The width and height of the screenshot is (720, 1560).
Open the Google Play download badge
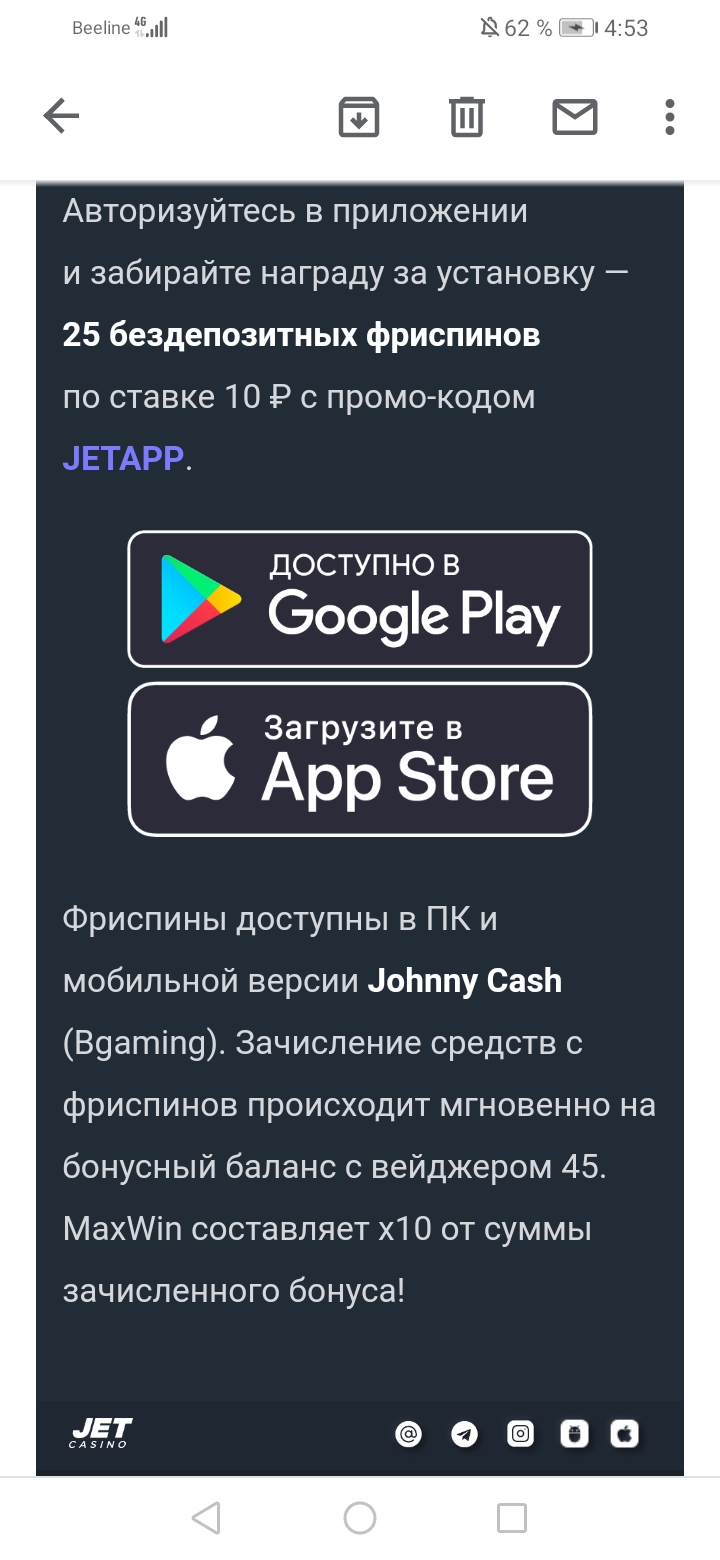pyautogui.click(x=359, y=598)
